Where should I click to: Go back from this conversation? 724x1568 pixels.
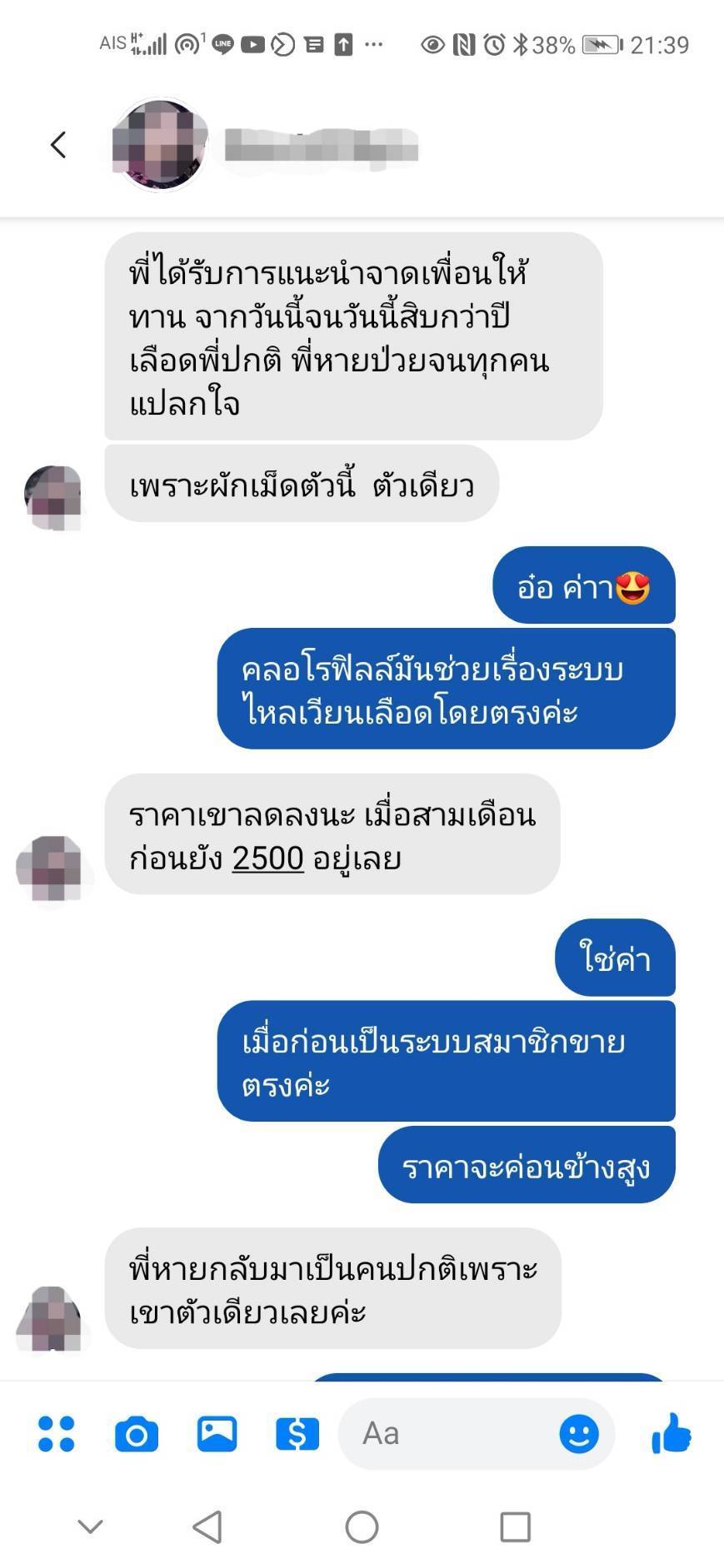pos(57,145)
